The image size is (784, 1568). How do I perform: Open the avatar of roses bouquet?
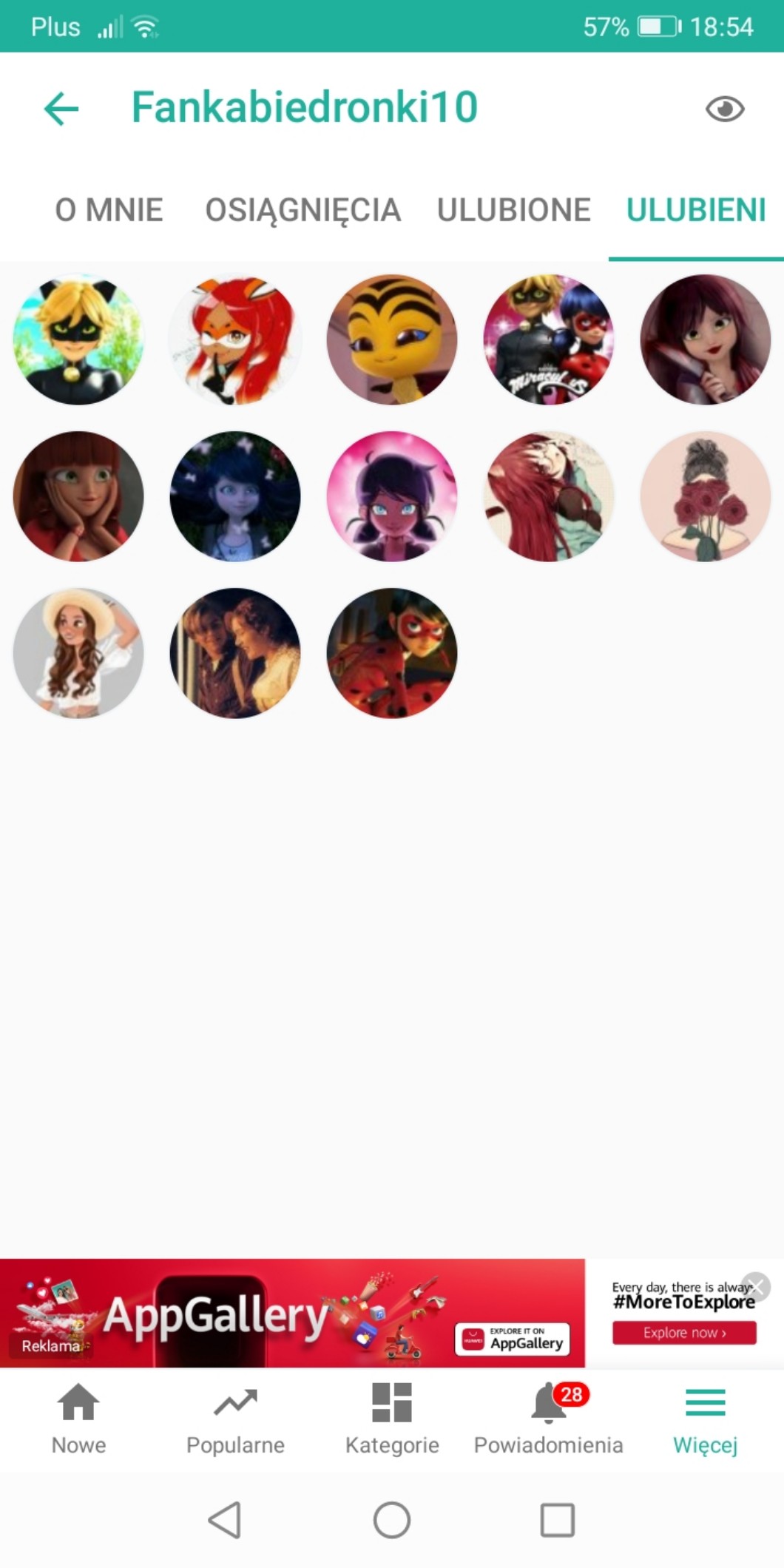705,496
